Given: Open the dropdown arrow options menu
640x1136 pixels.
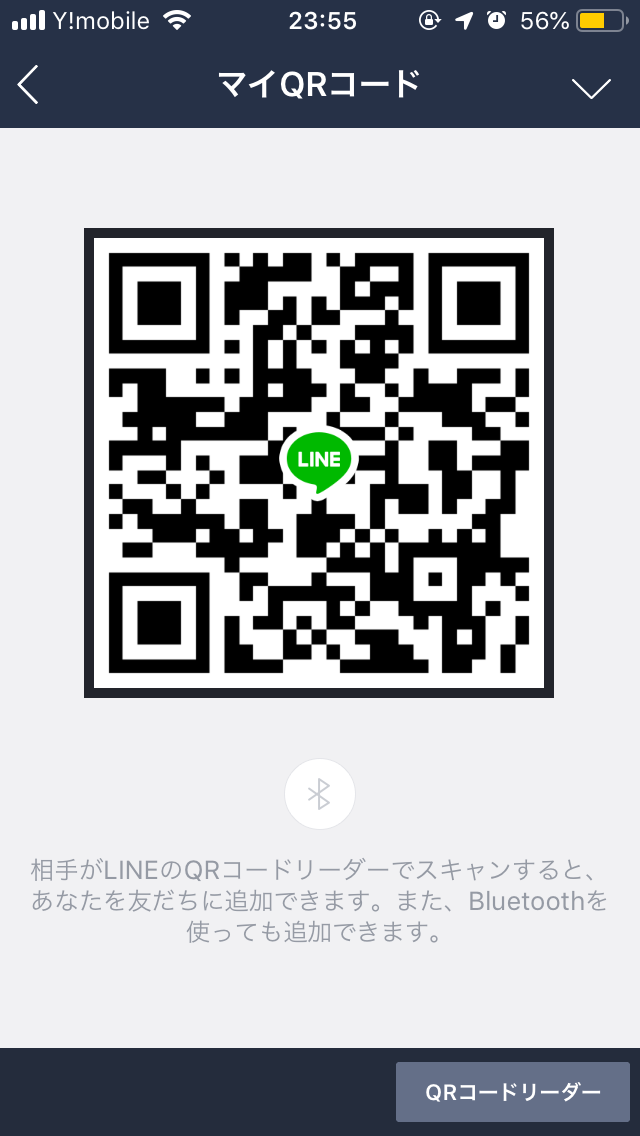Looking at the screenshot, I should click(591, 88).
